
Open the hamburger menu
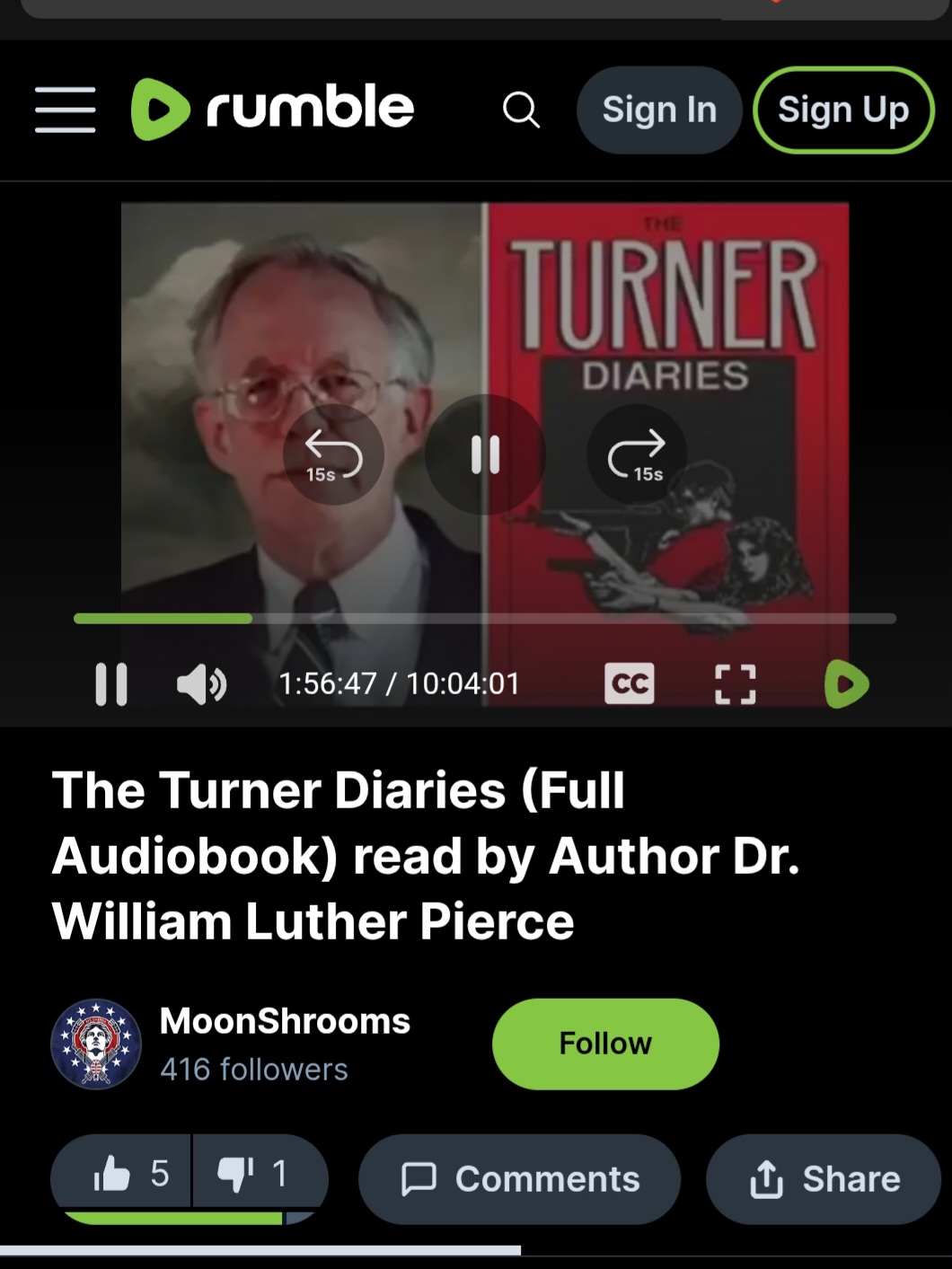66,110
